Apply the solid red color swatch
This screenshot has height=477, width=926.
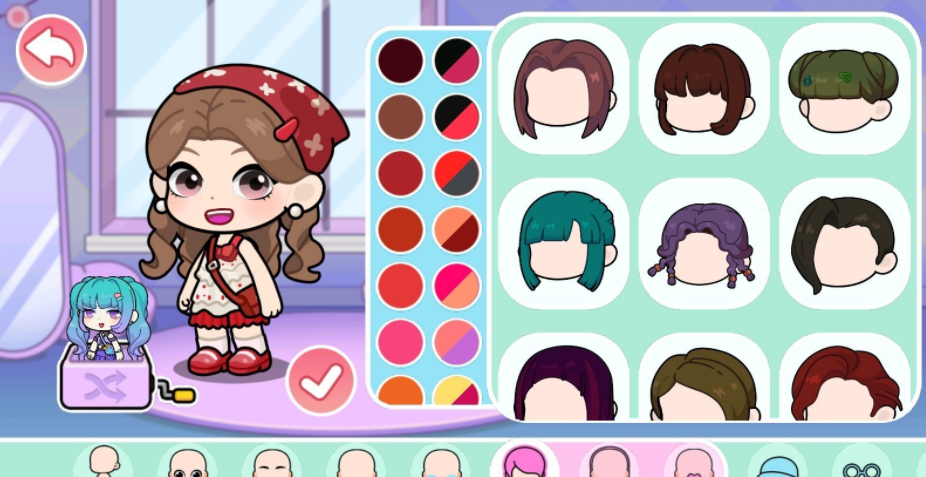pos(400,286)
